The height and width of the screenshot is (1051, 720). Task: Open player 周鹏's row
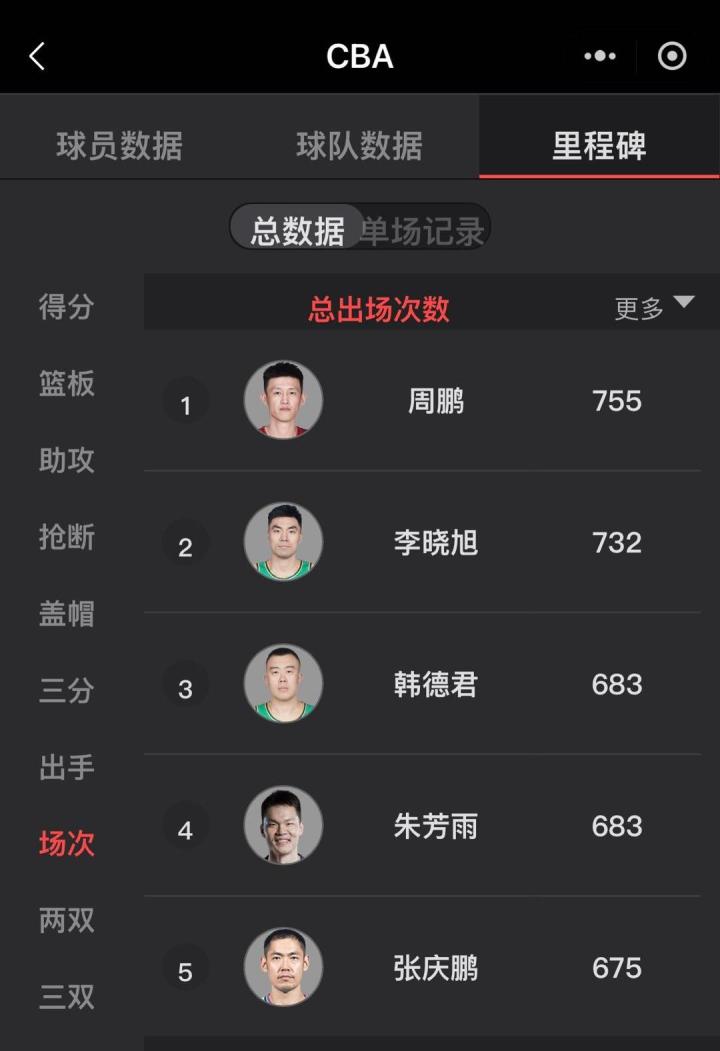(x=436, y=401)
